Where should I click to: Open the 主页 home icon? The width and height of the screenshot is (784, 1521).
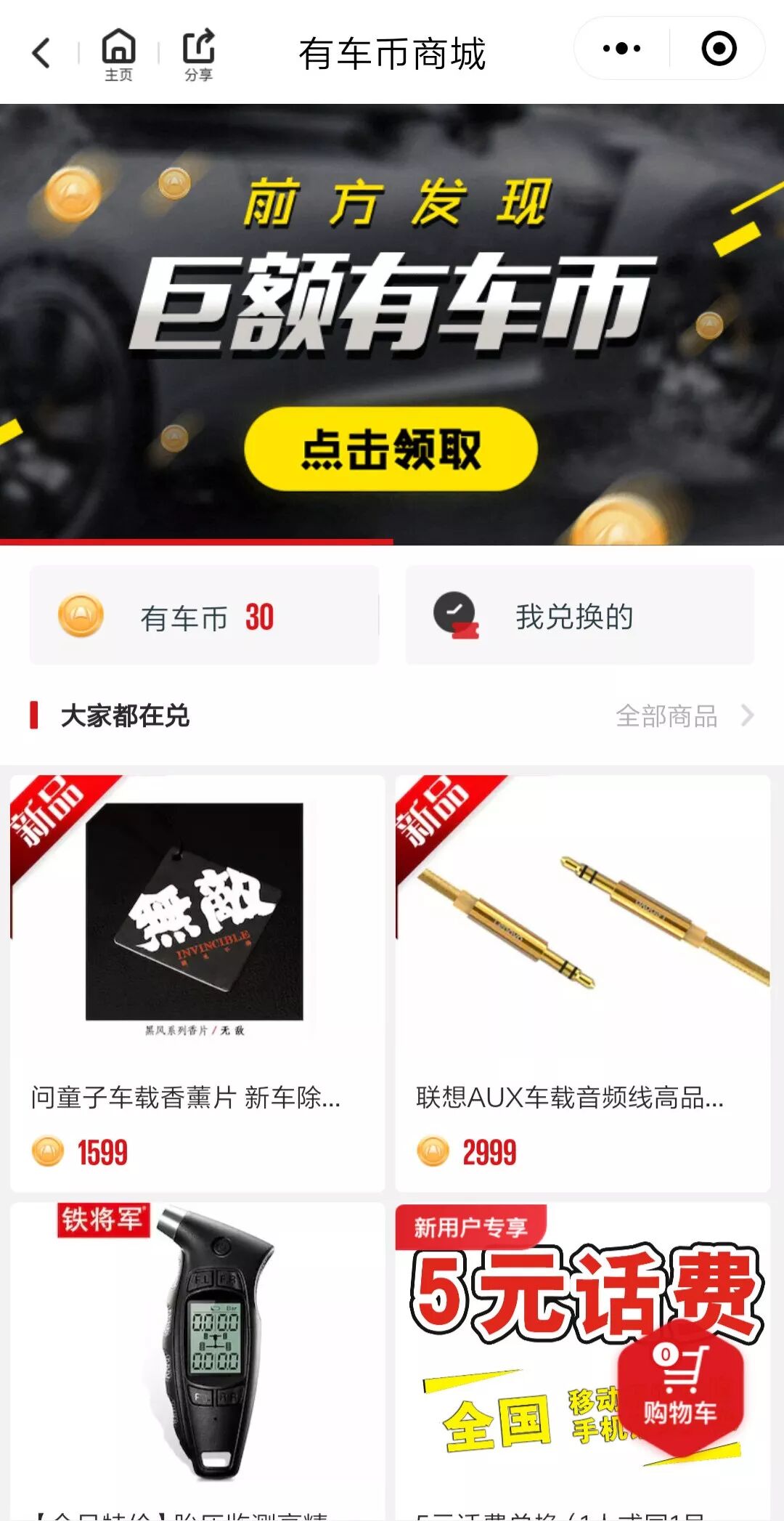(x=118, y=54)
